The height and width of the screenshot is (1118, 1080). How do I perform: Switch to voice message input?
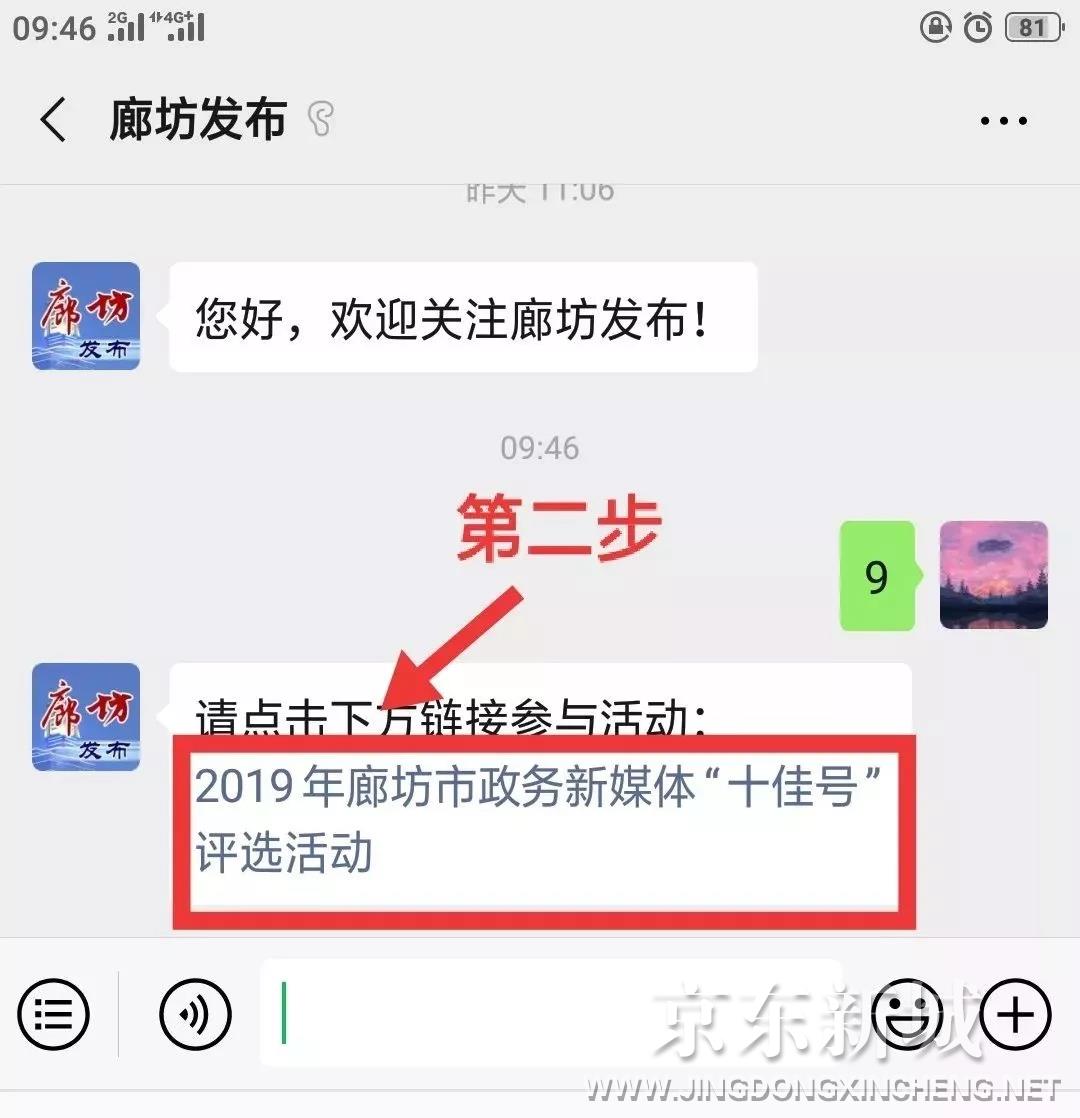pos(195,1014)
